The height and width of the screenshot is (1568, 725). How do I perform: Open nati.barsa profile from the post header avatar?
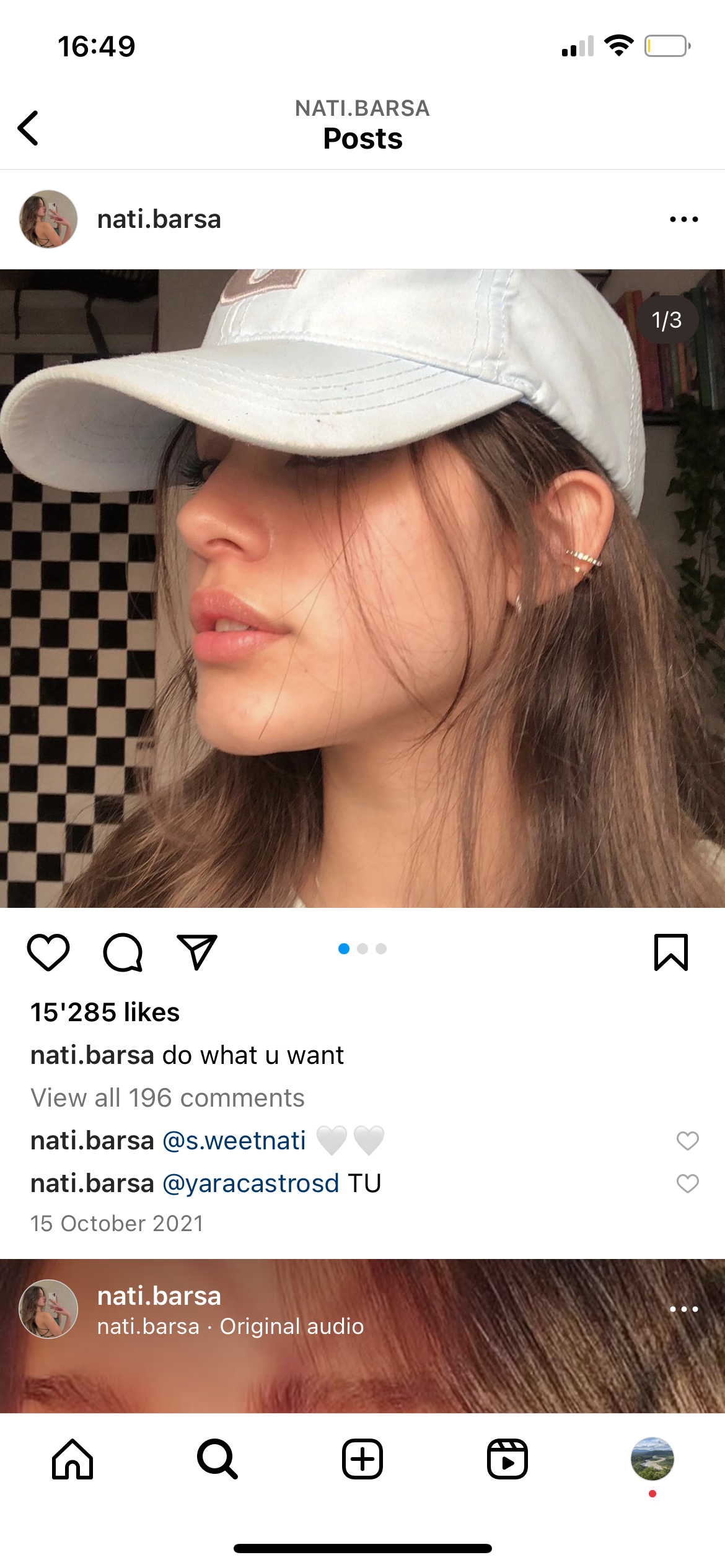coord(48,219)
